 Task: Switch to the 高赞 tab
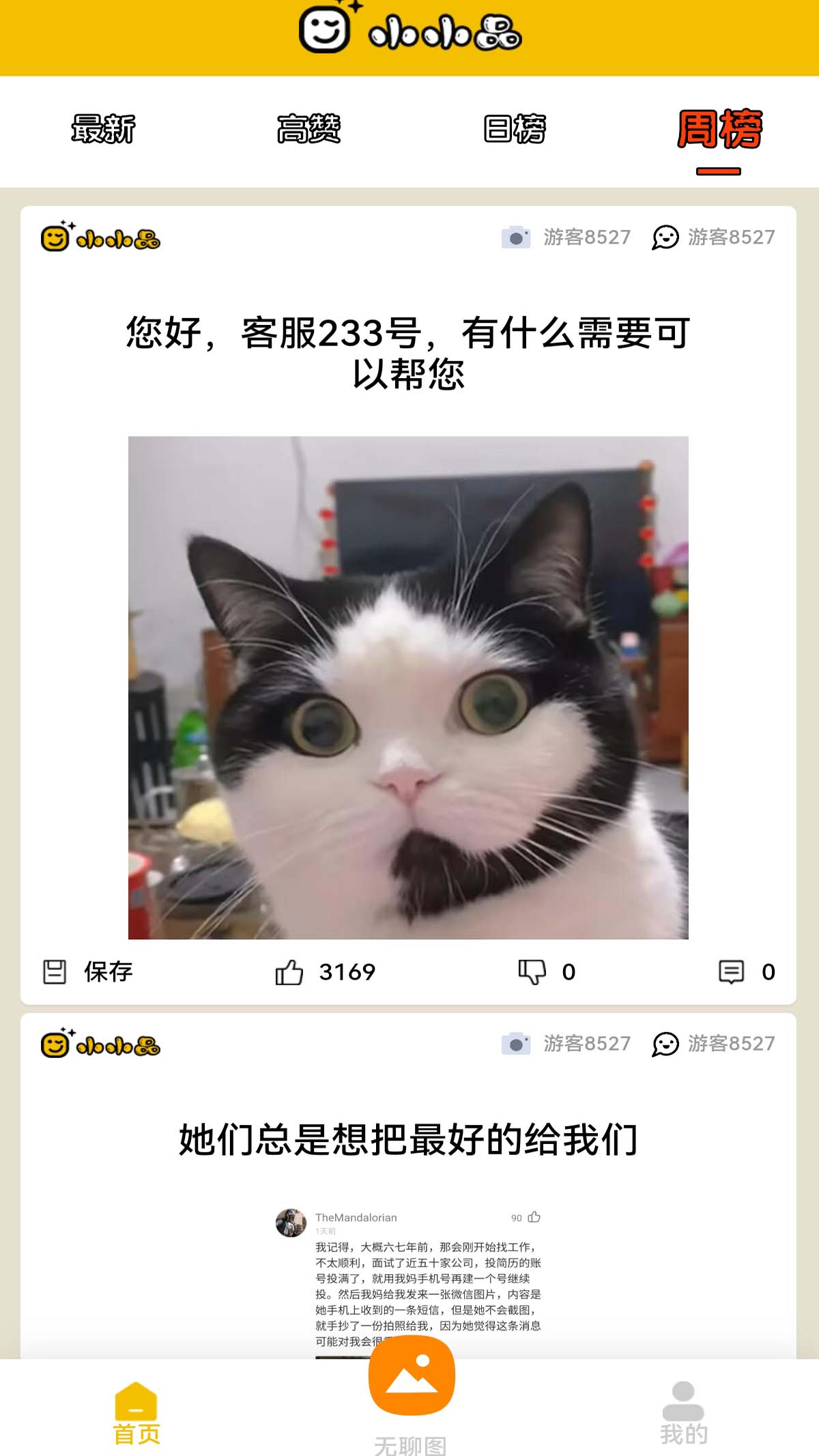(x=308, y=129)
